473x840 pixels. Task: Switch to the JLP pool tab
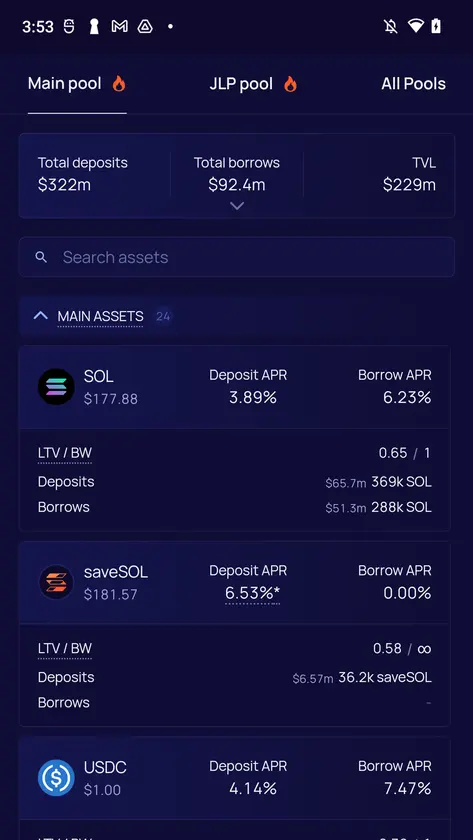(253, 84)
